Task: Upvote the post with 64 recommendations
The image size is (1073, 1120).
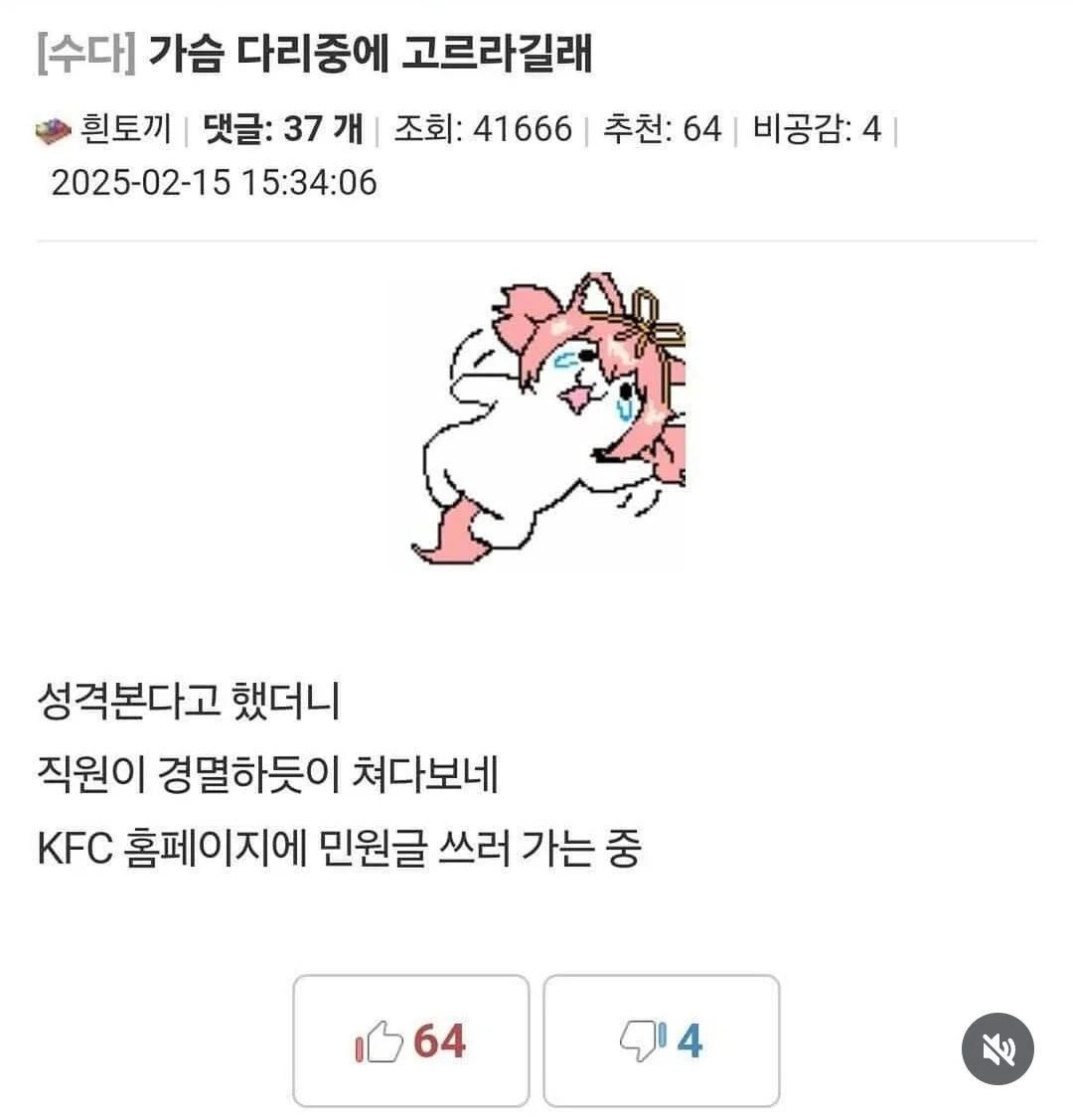Action: tap(410, 1040)
